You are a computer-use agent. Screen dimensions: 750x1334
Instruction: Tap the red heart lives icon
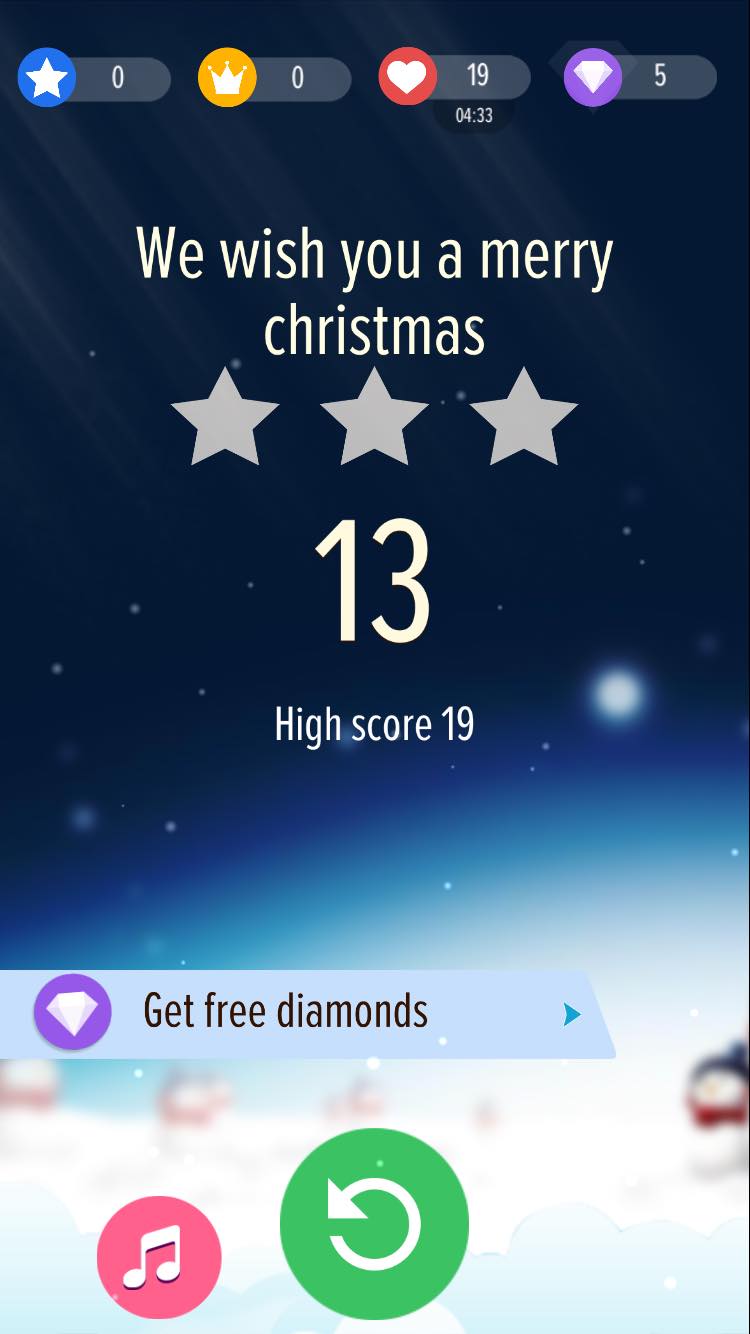coord(406,76)
